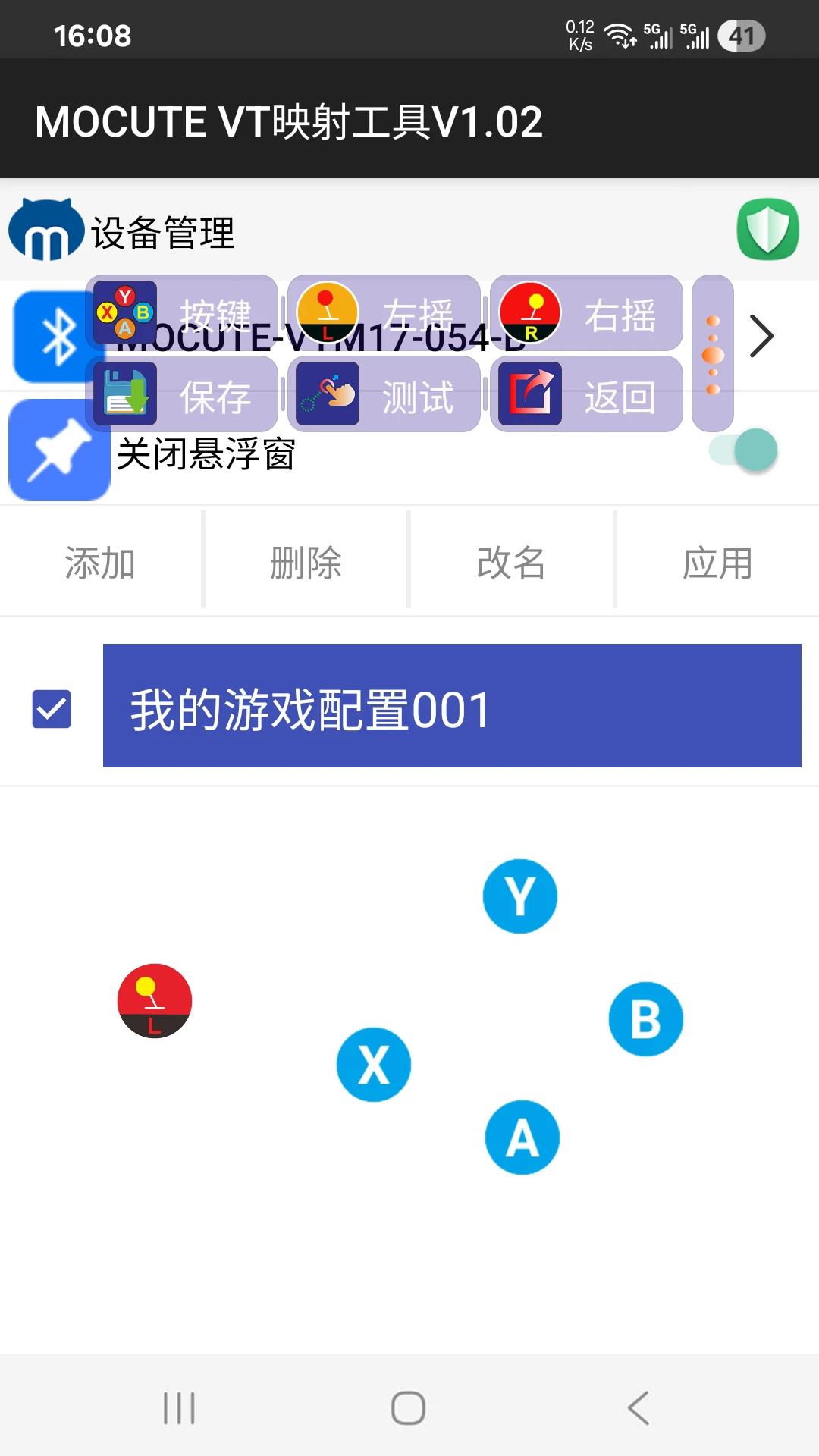Open device details chevron arrow
Screen dimensions: 819x1456
coord(761,336)
